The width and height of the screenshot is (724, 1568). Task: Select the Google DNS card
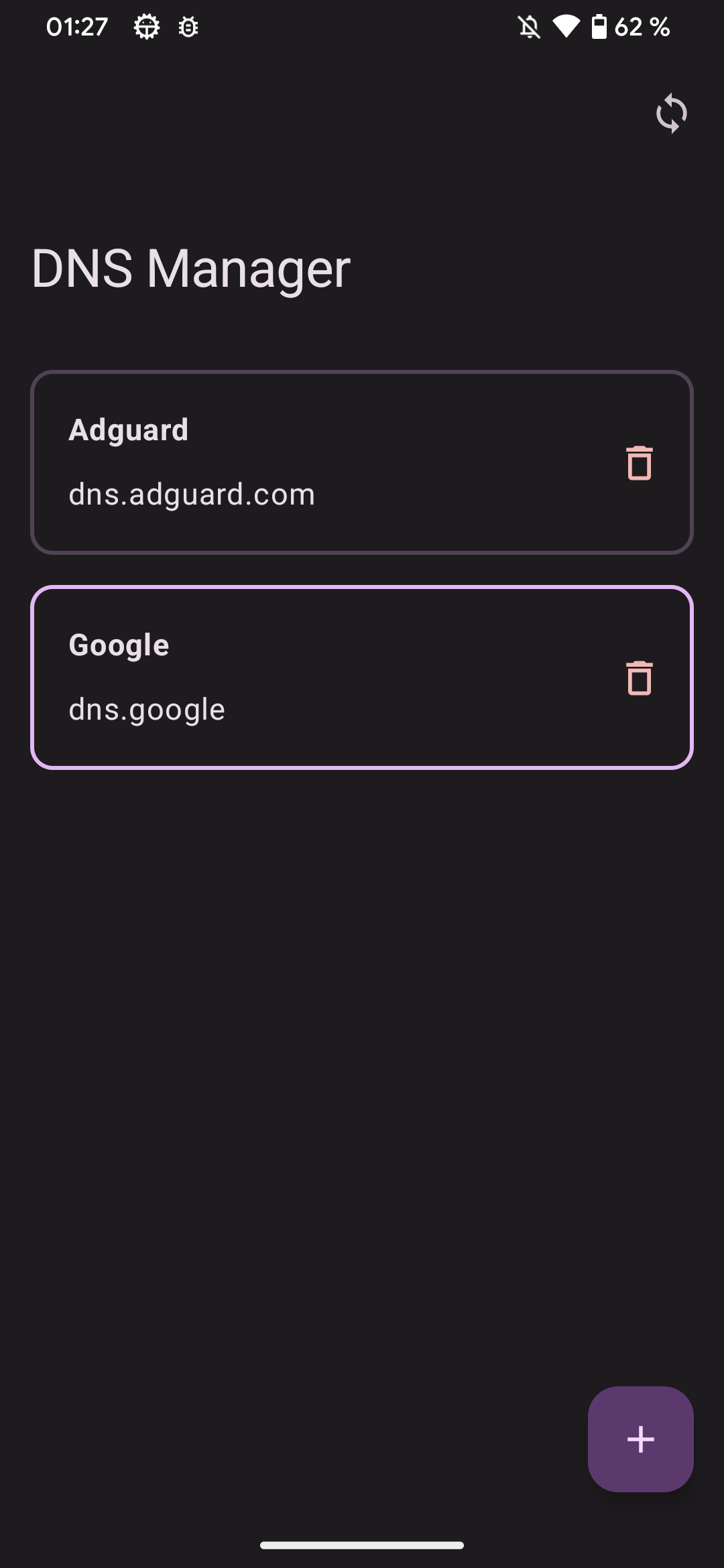[x=362, y=677]
